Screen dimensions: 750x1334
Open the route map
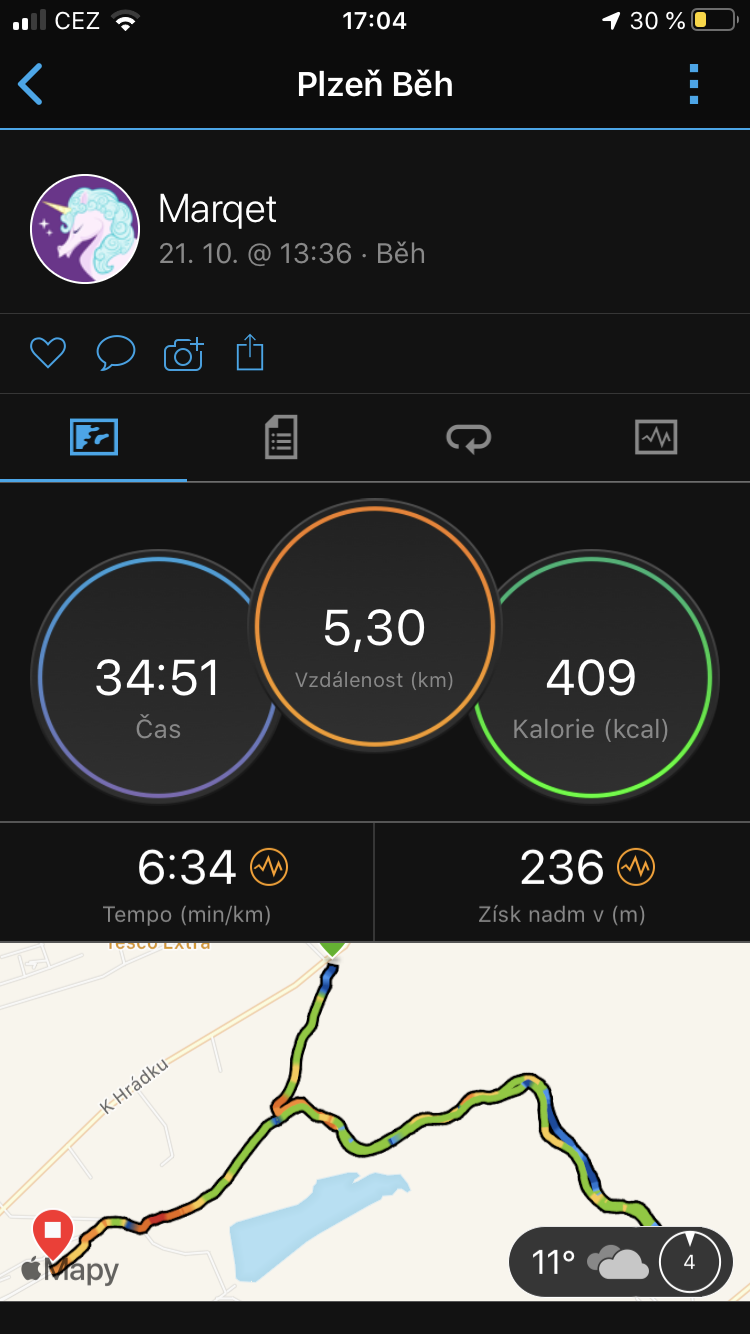(x=375, y=1121)
